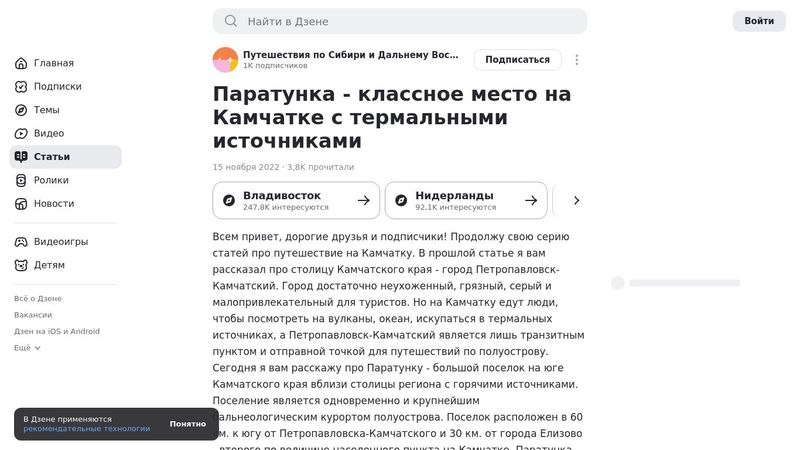800x450 pixels.
Task: Subscribe to the channel with Подписаться
Action: coord(517,60)
